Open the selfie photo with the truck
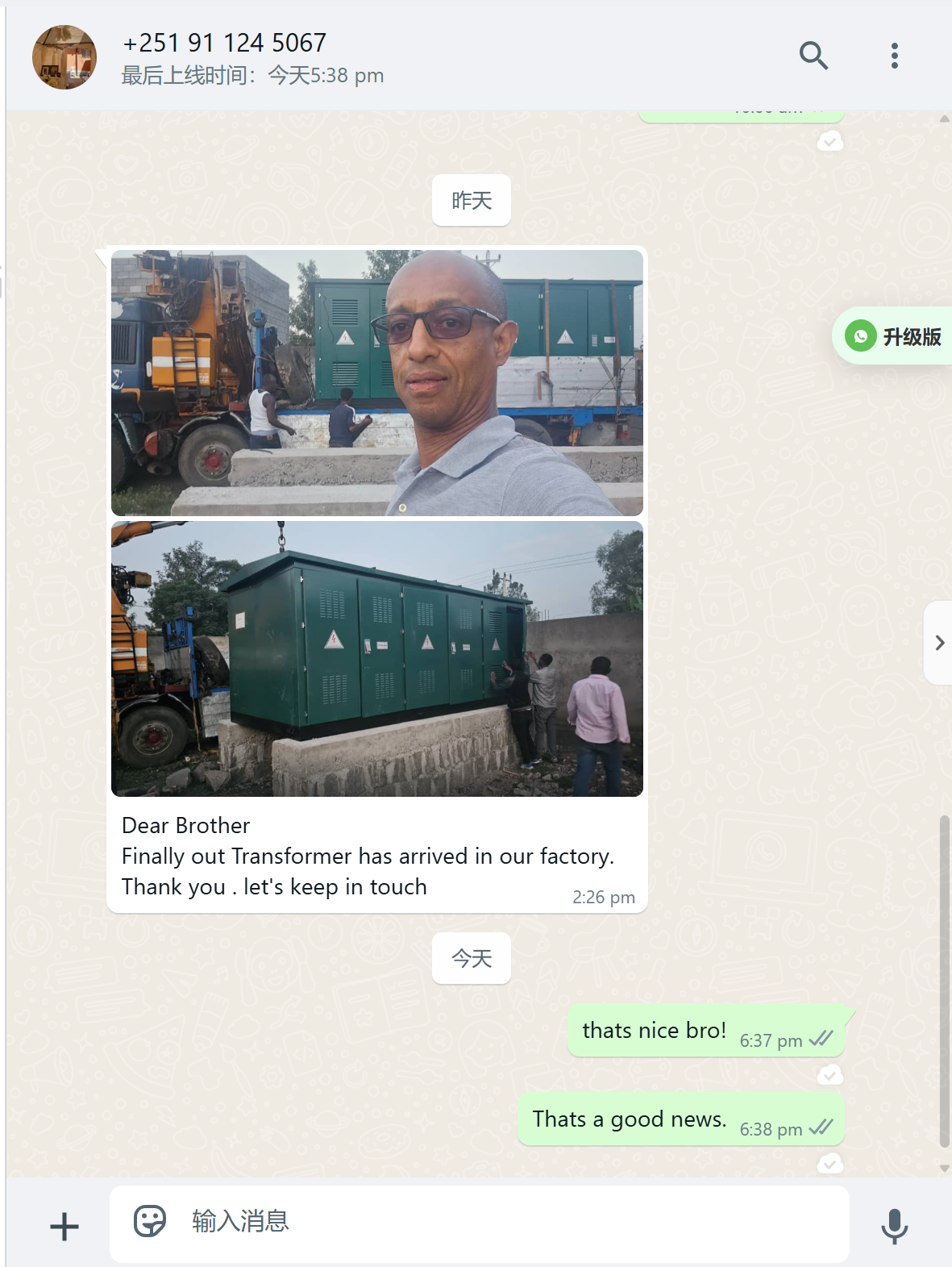This screenshot has width=952, height=1267. coord(376,383)
